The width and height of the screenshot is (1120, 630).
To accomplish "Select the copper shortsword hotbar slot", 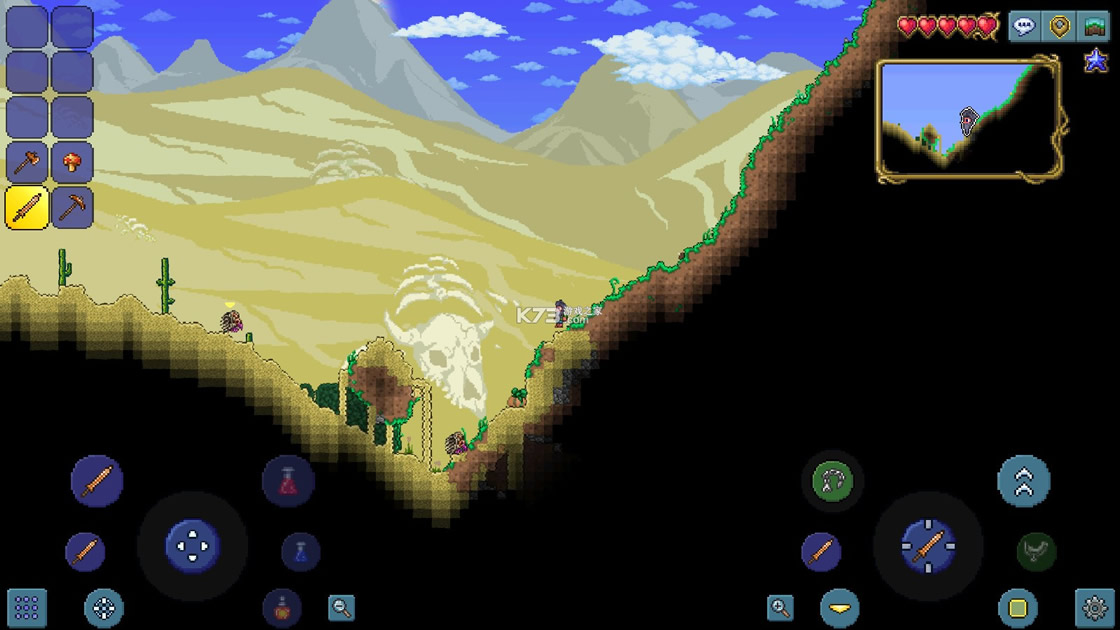I will coord(27,208).
